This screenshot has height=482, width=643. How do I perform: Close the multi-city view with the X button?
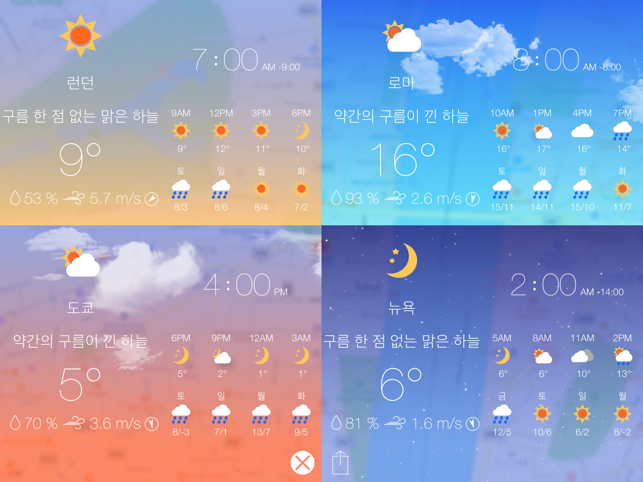pos(302,462)
